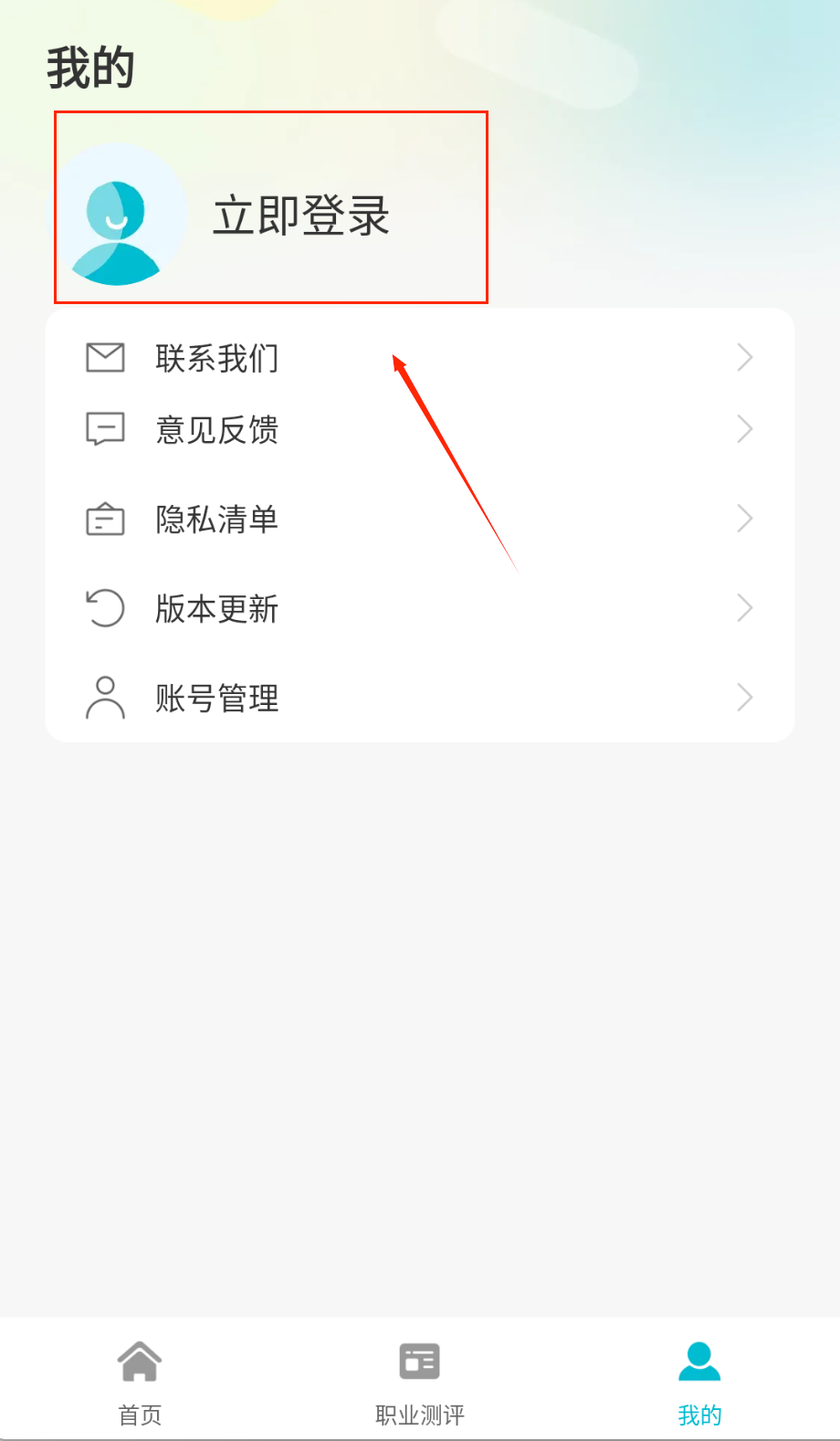
Task: Expand the 隐私清单 entry arrow
Action: [742, 519]
